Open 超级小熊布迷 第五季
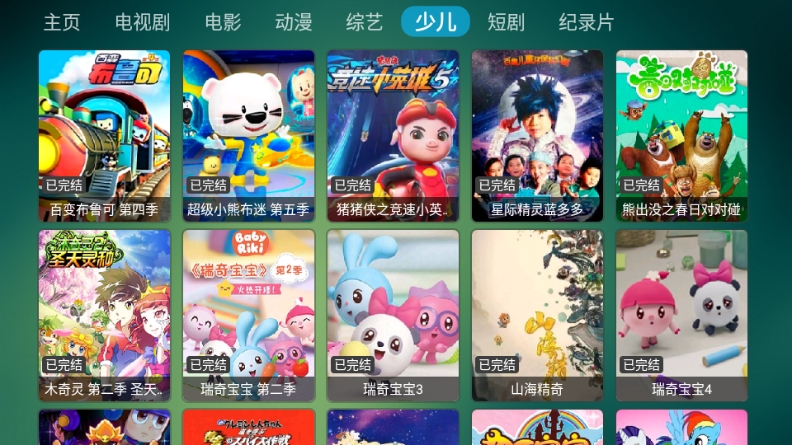The height and width of the screenshot is (445, 792). (x=248, y=135)
